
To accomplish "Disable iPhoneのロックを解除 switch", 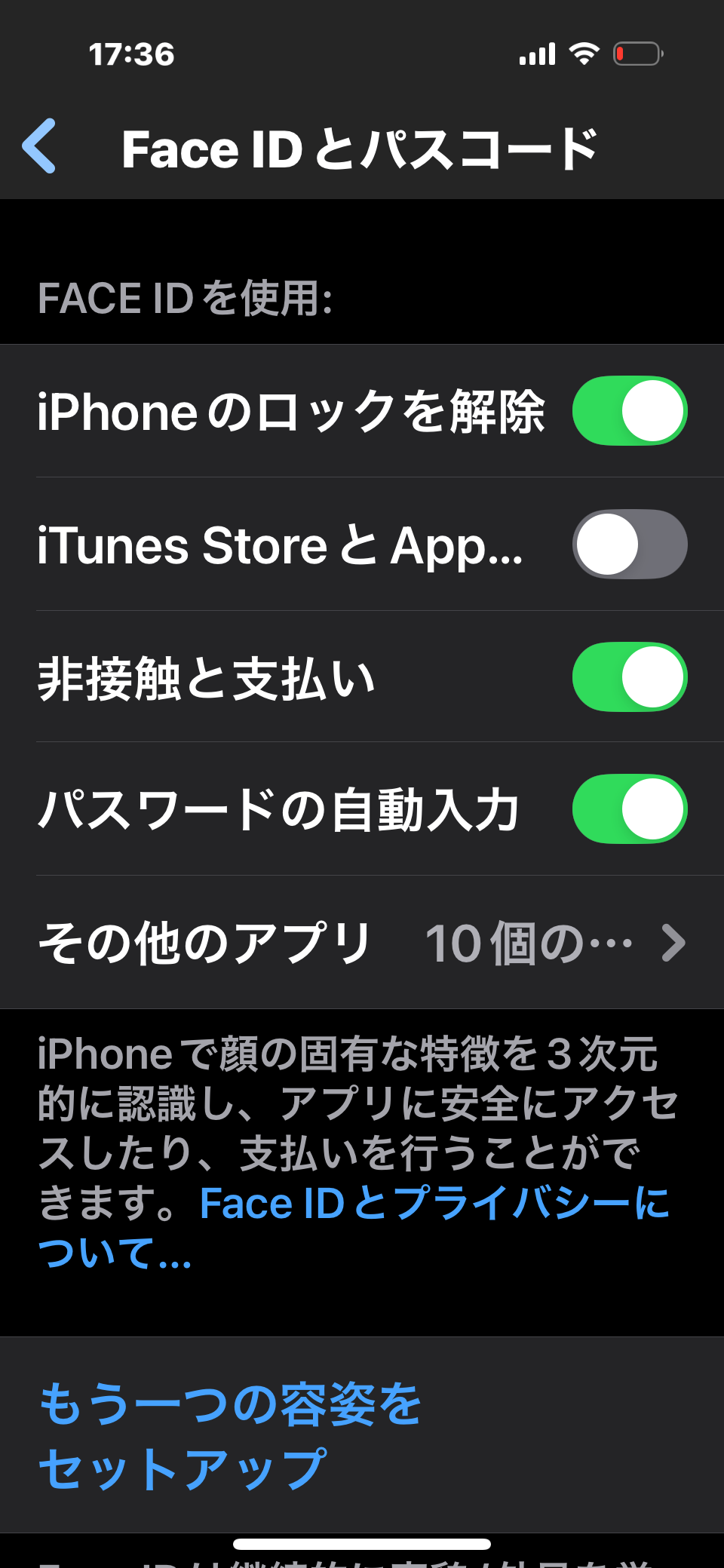I will coord(630,411).
